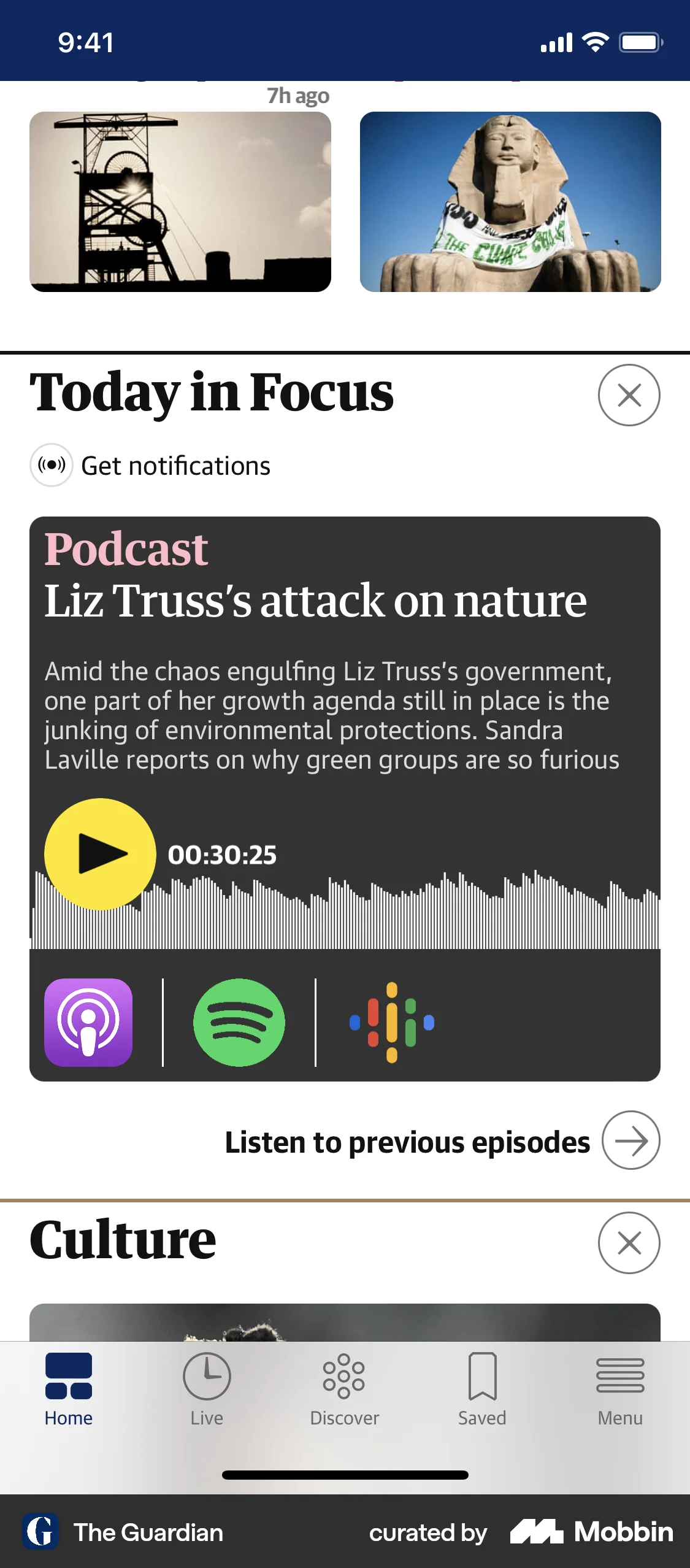The width and height of the screenshot is (690, 1568).
Task: Open the podcast in Google Podcasts
Action: tap(391, 1021)
